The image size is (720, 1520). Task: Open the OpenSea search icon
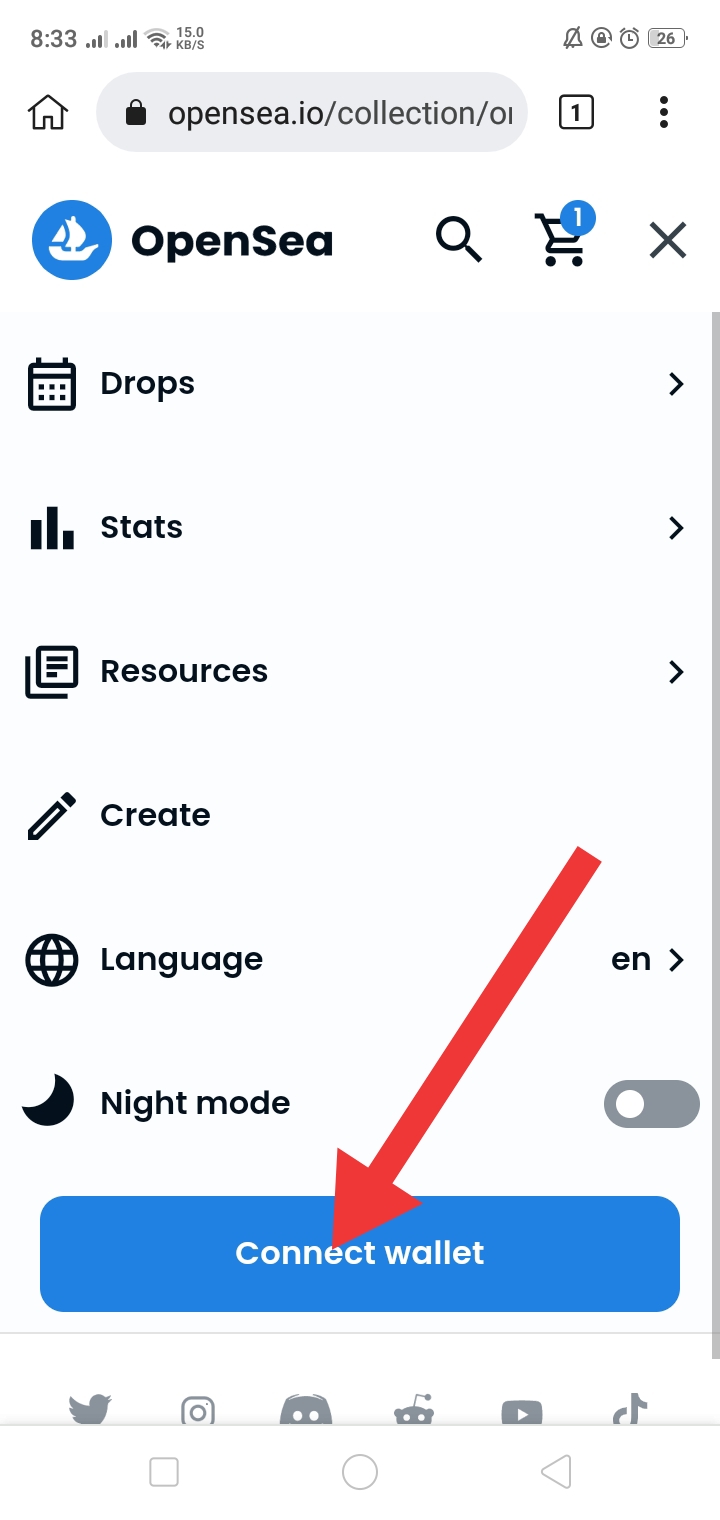[x=459, y=241]
